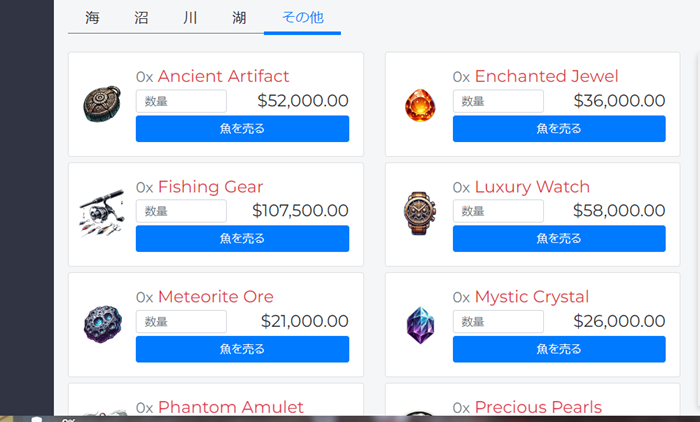This screenshot has width=700, height=422.
Task: Open the 湖 tab
Action: 239,18
